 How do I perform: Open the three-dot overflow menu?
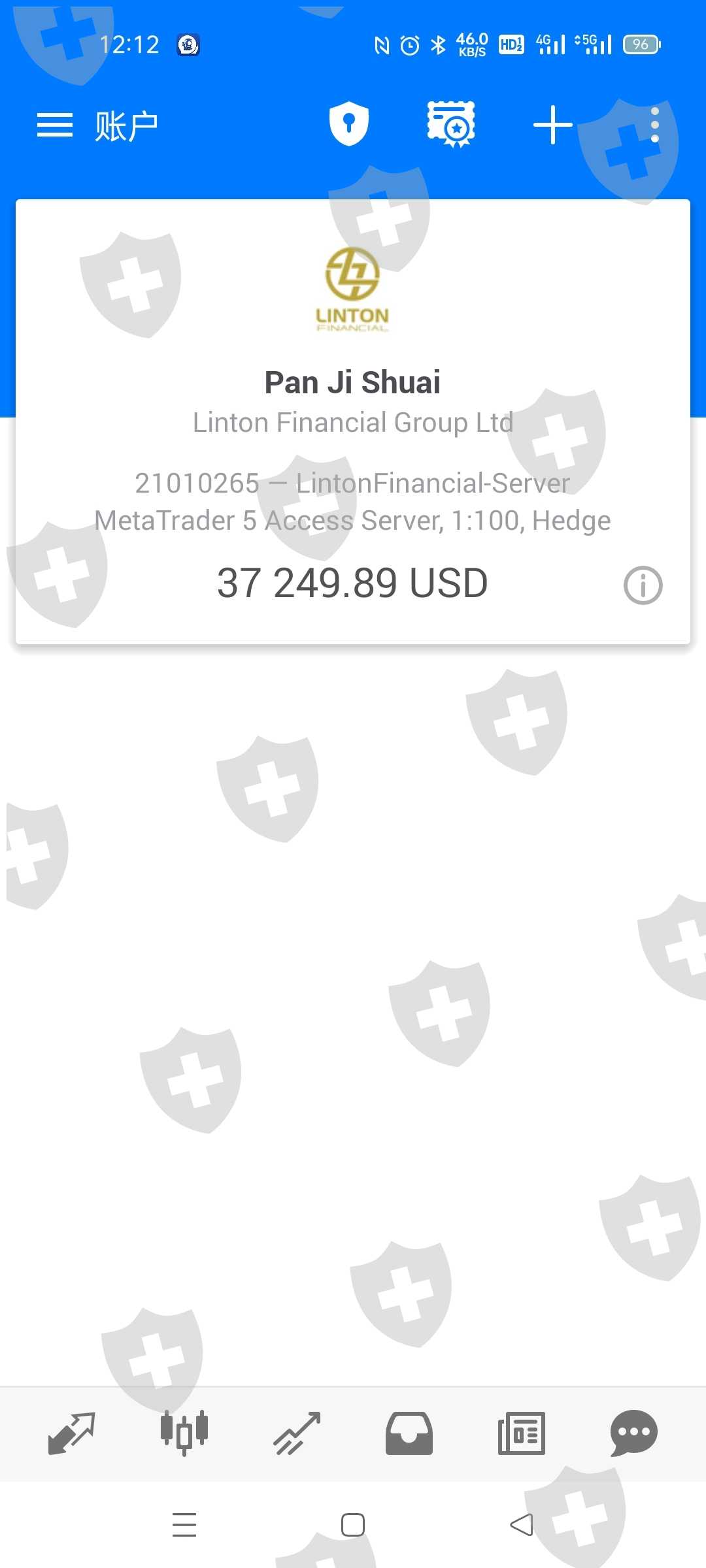(x=654, y=125)
